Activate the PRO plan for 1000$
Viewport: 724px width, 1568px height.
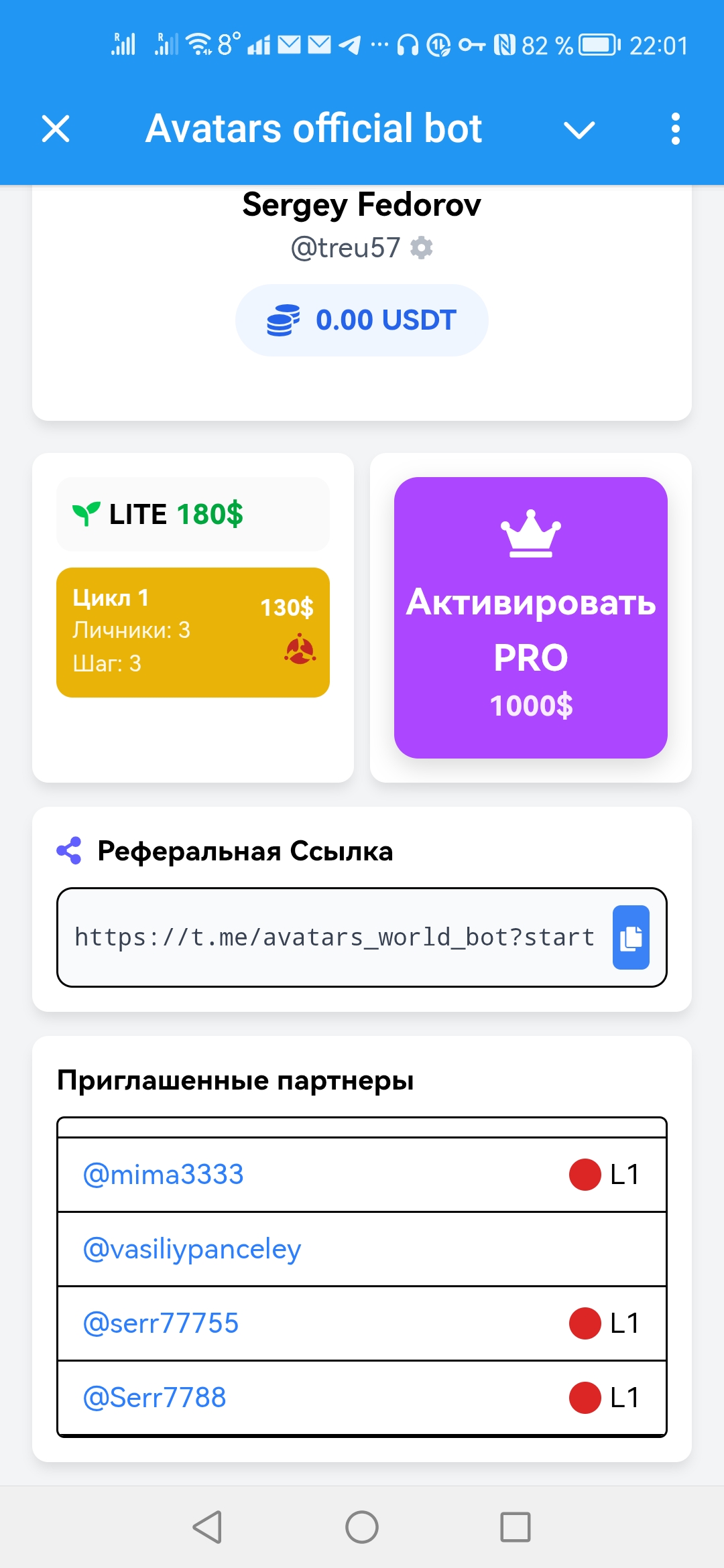531,617
